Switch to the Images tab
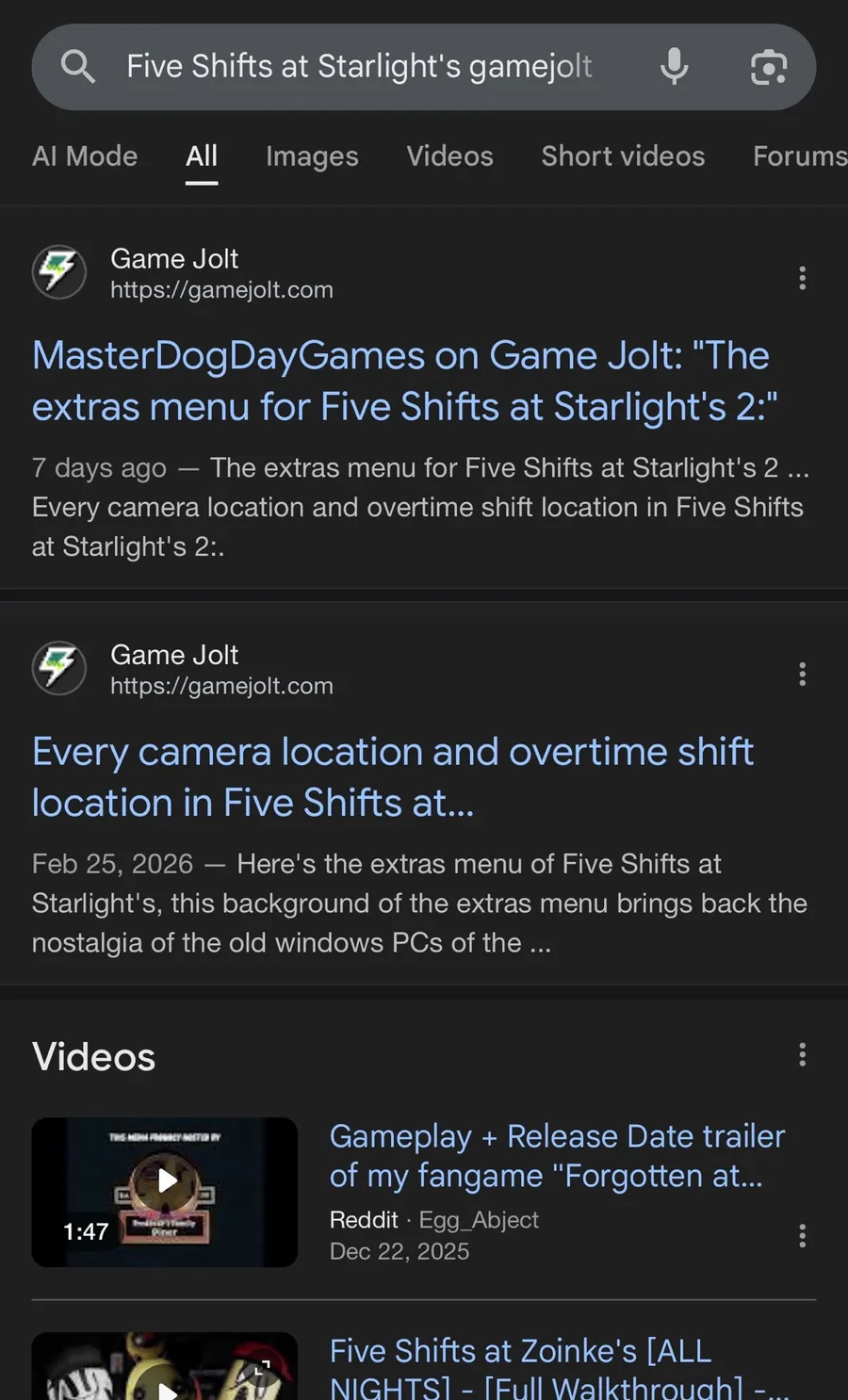The height and width of the screenshot is (1400, 848). point(312,156)
